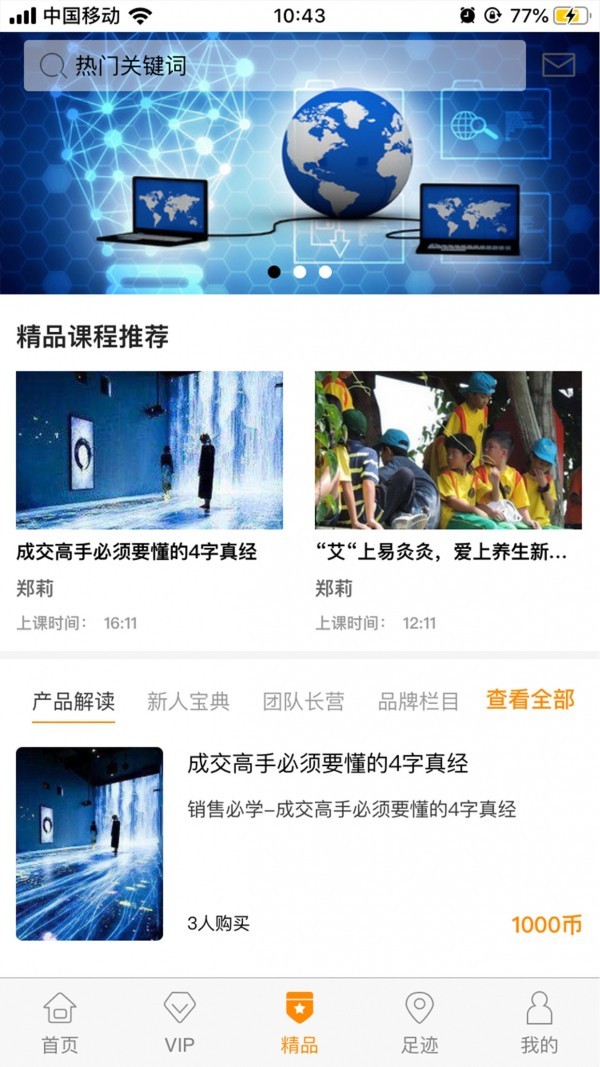
Task: Open the 1000币 course list item
Action: point(300,845)
